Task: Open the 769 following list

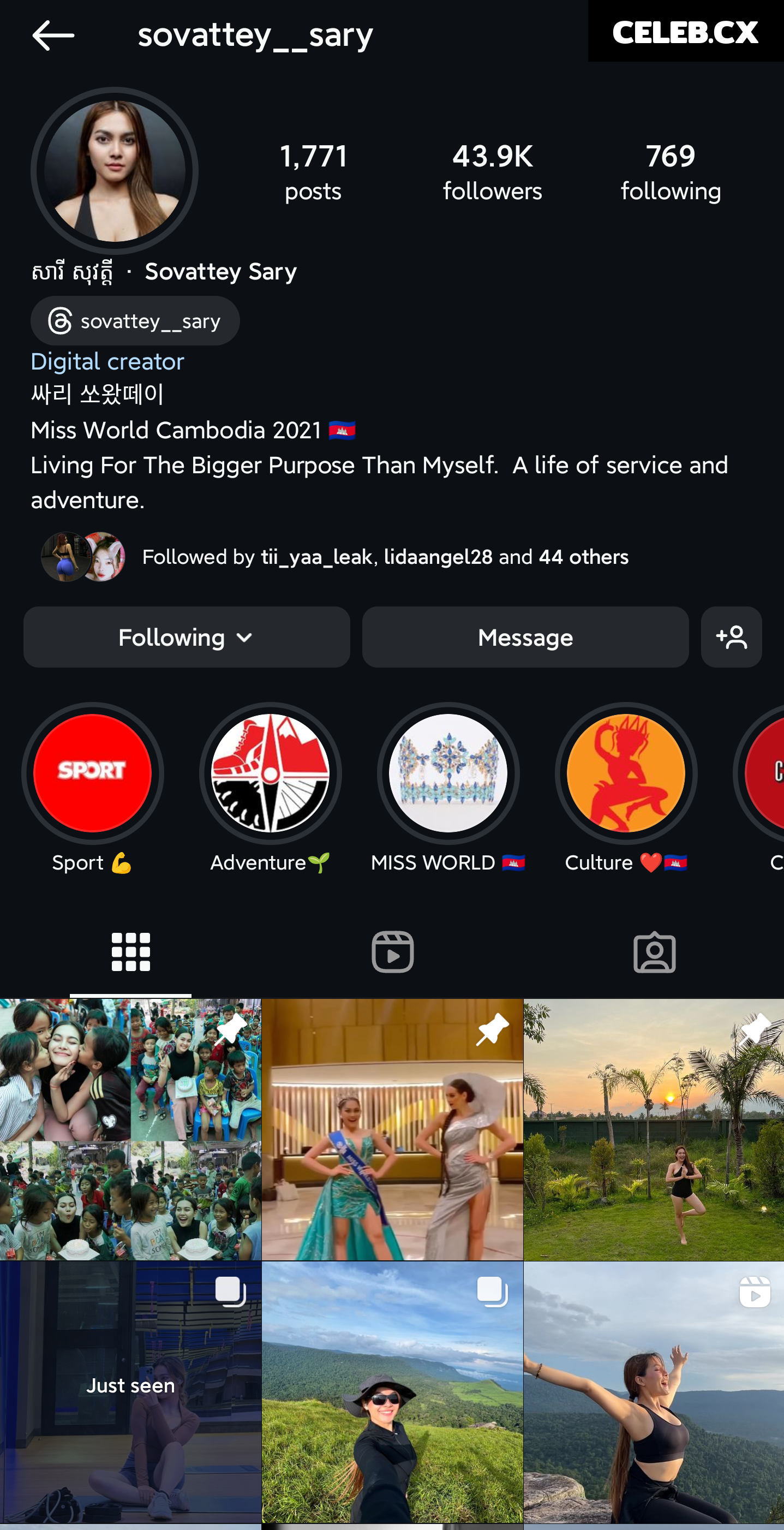Action: click(671, 172)
